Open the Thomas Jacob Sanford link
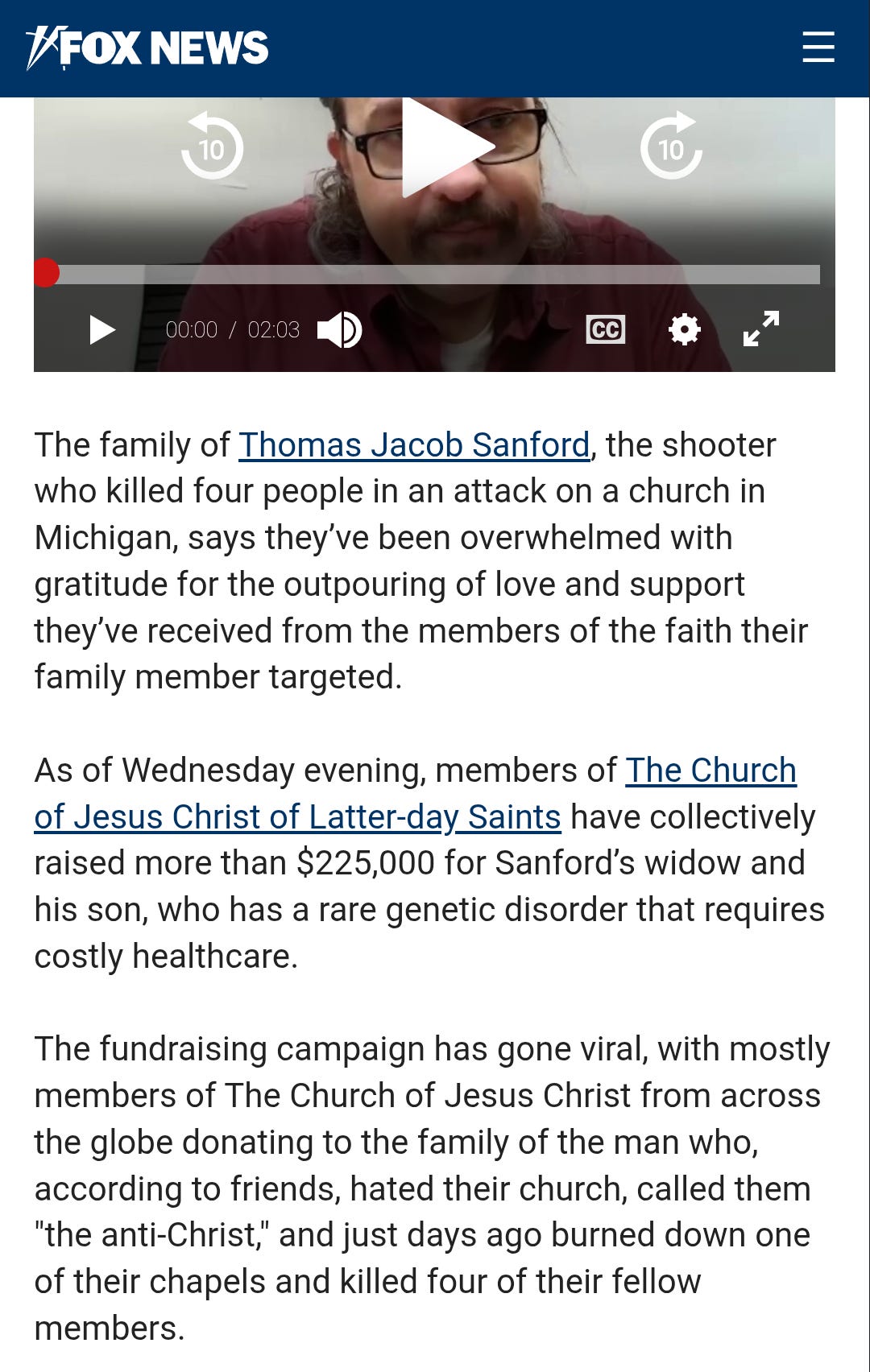This screenshot has height=1372, width=870. pos(414,445)
